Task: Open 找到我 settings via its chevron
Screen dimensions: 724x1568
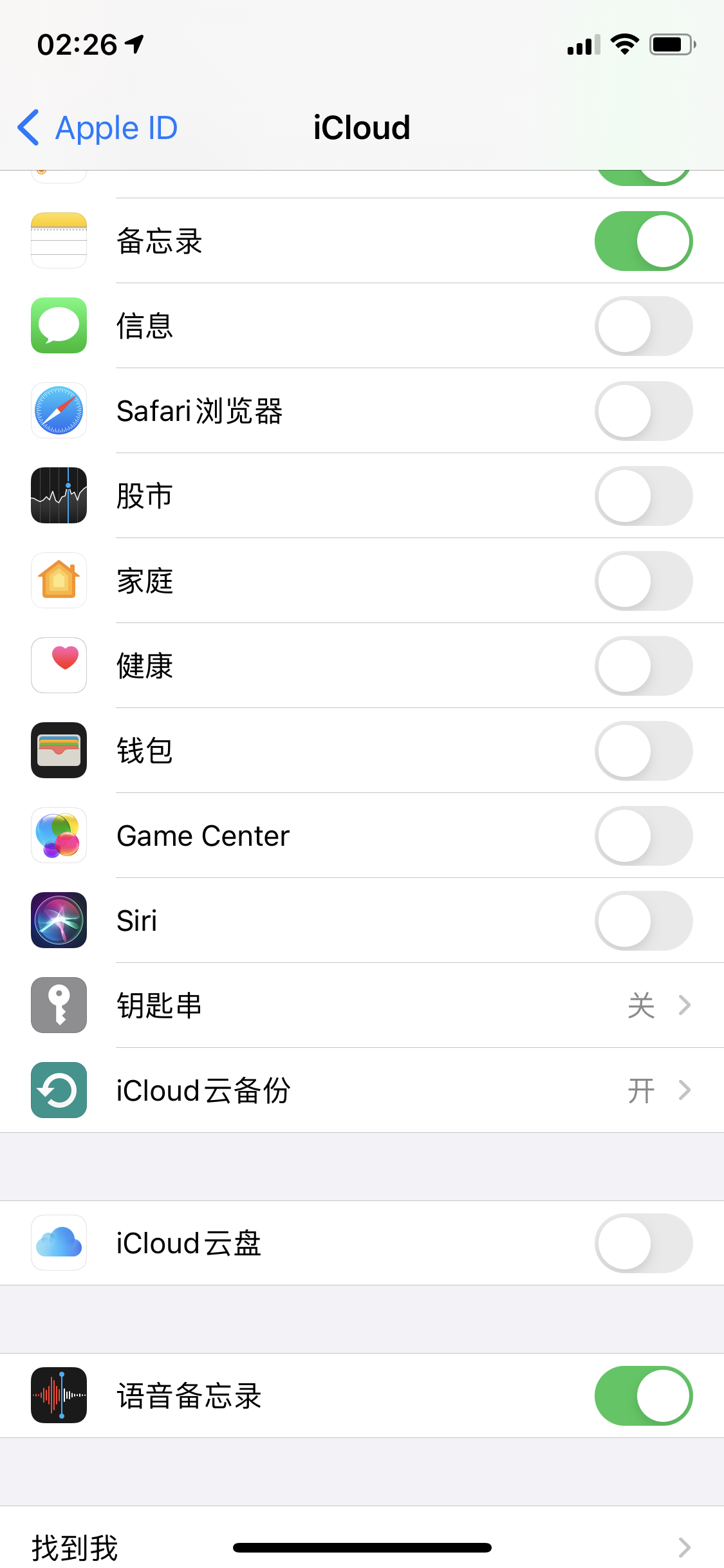Action: (x=683, y=1548)
